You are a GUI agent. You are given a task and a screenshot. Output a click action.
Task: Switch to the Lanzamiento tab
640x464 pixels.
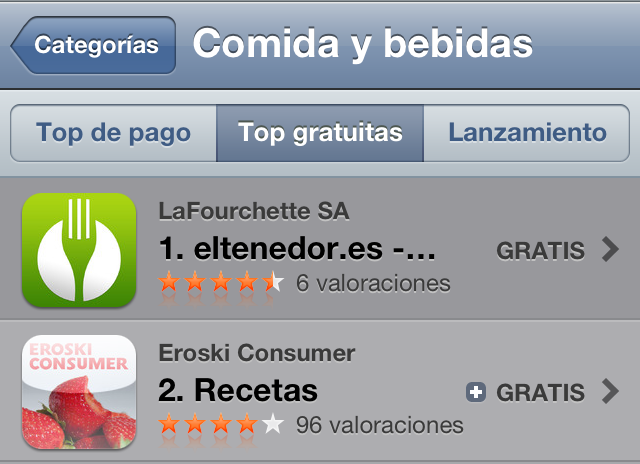click(526, 133)
